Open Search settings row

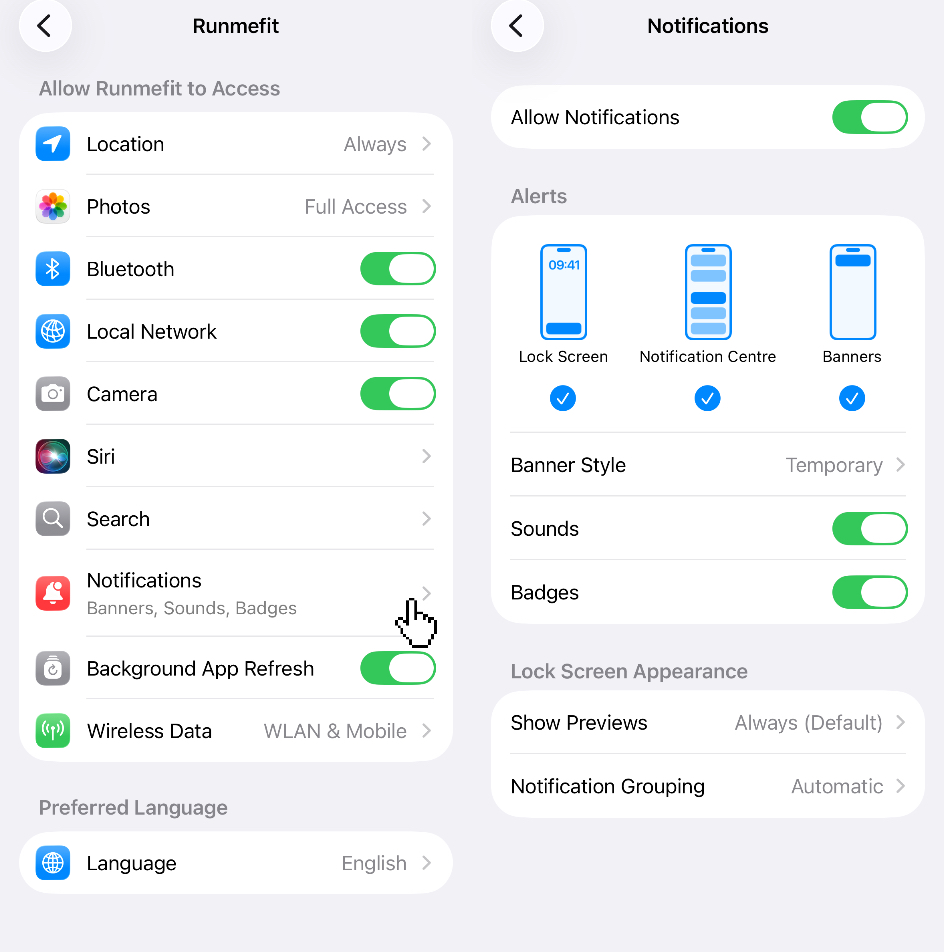click(x=236, y=519)
